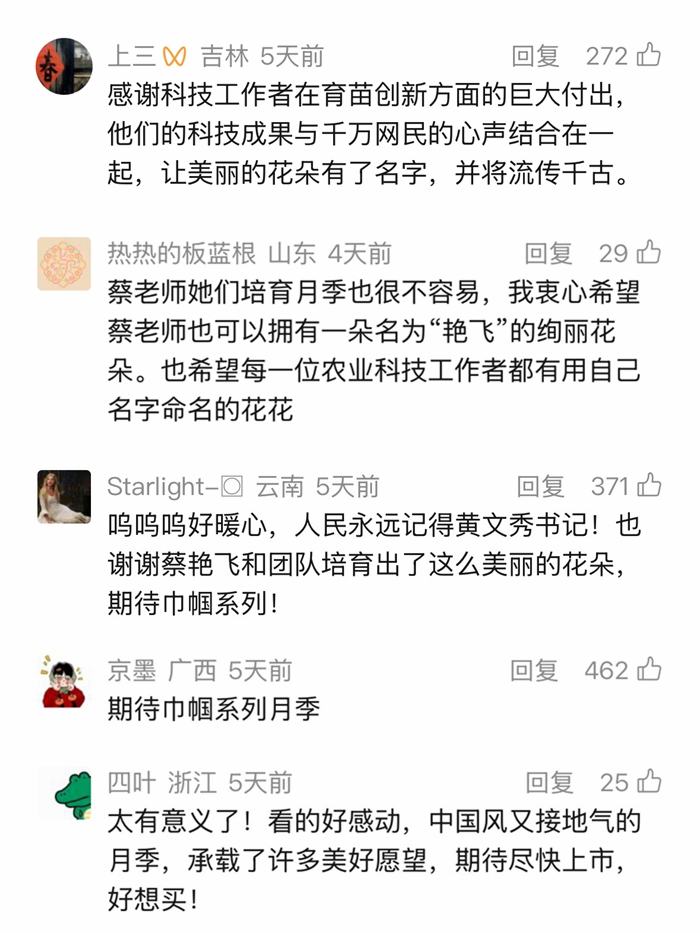The width and height of the screenshot is (700, 933).
Task: Visit 京墨's profile via avatar
Action: 64,680
